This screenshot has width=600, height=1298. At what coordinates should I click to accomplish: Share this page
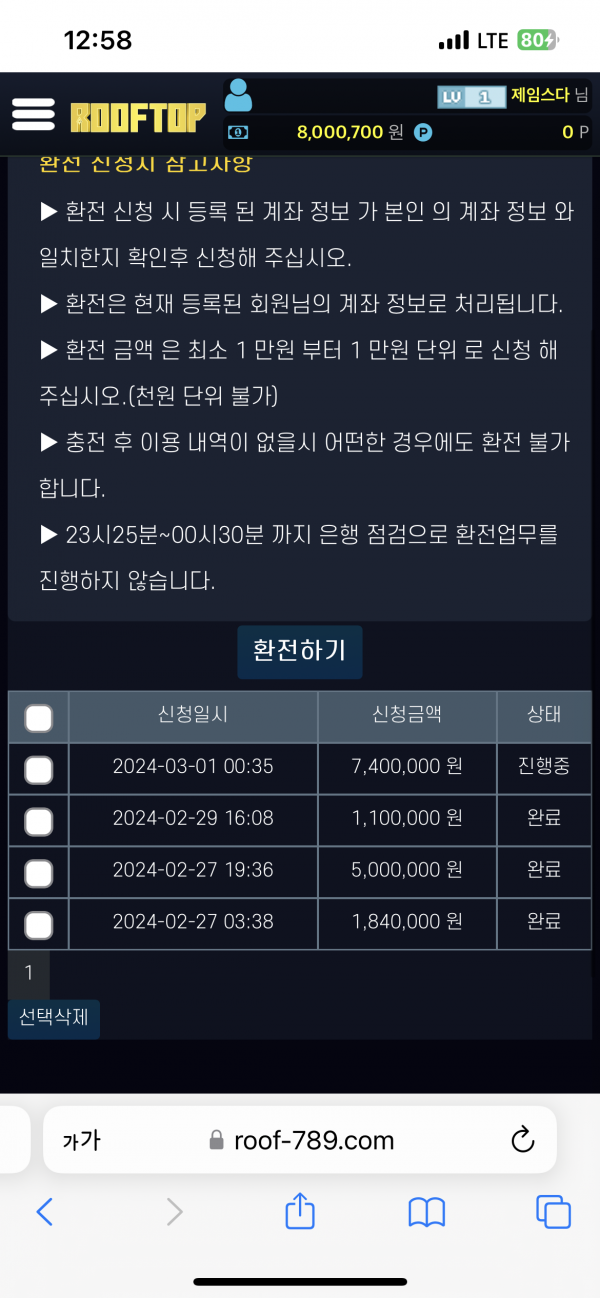point(300,1211)
